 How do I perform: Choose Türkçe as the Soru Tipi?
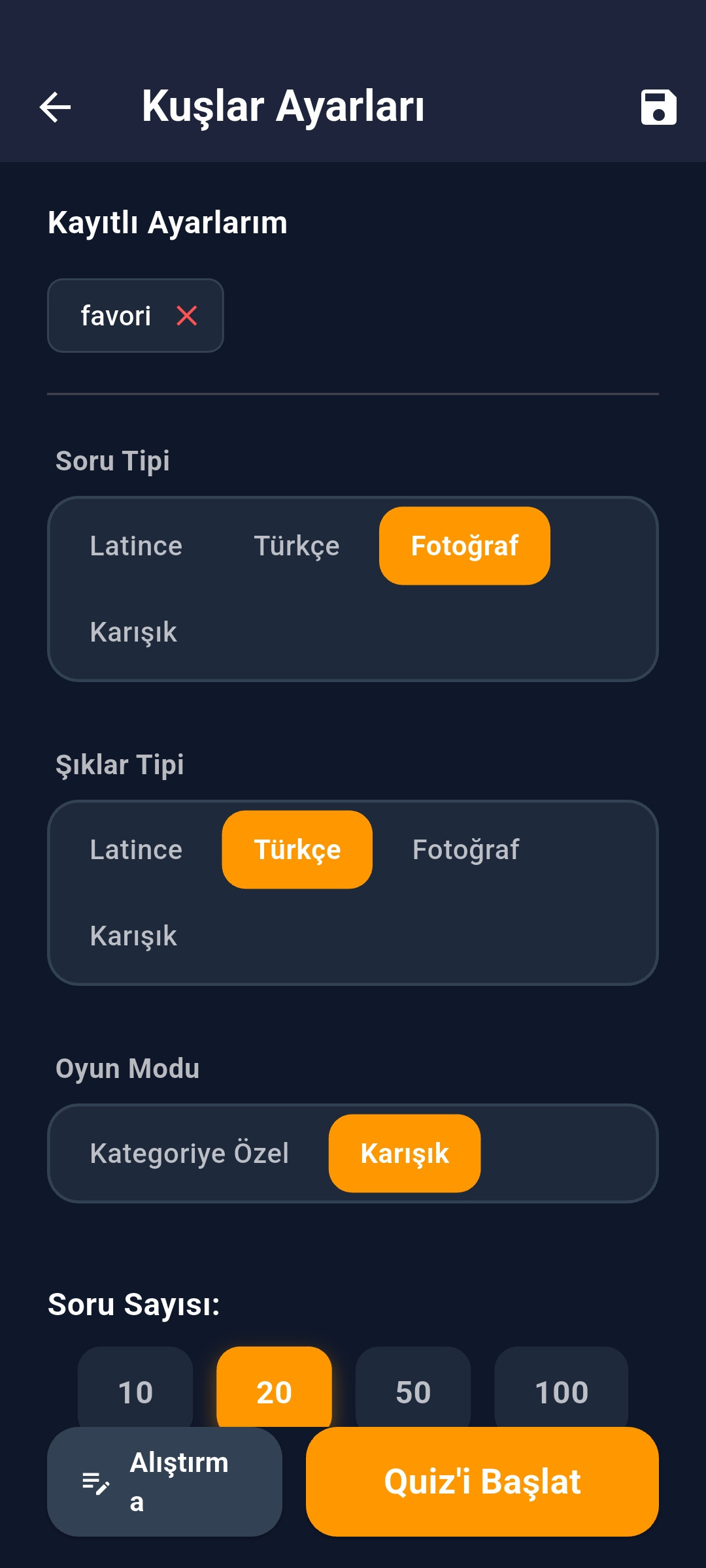[297, 546]
